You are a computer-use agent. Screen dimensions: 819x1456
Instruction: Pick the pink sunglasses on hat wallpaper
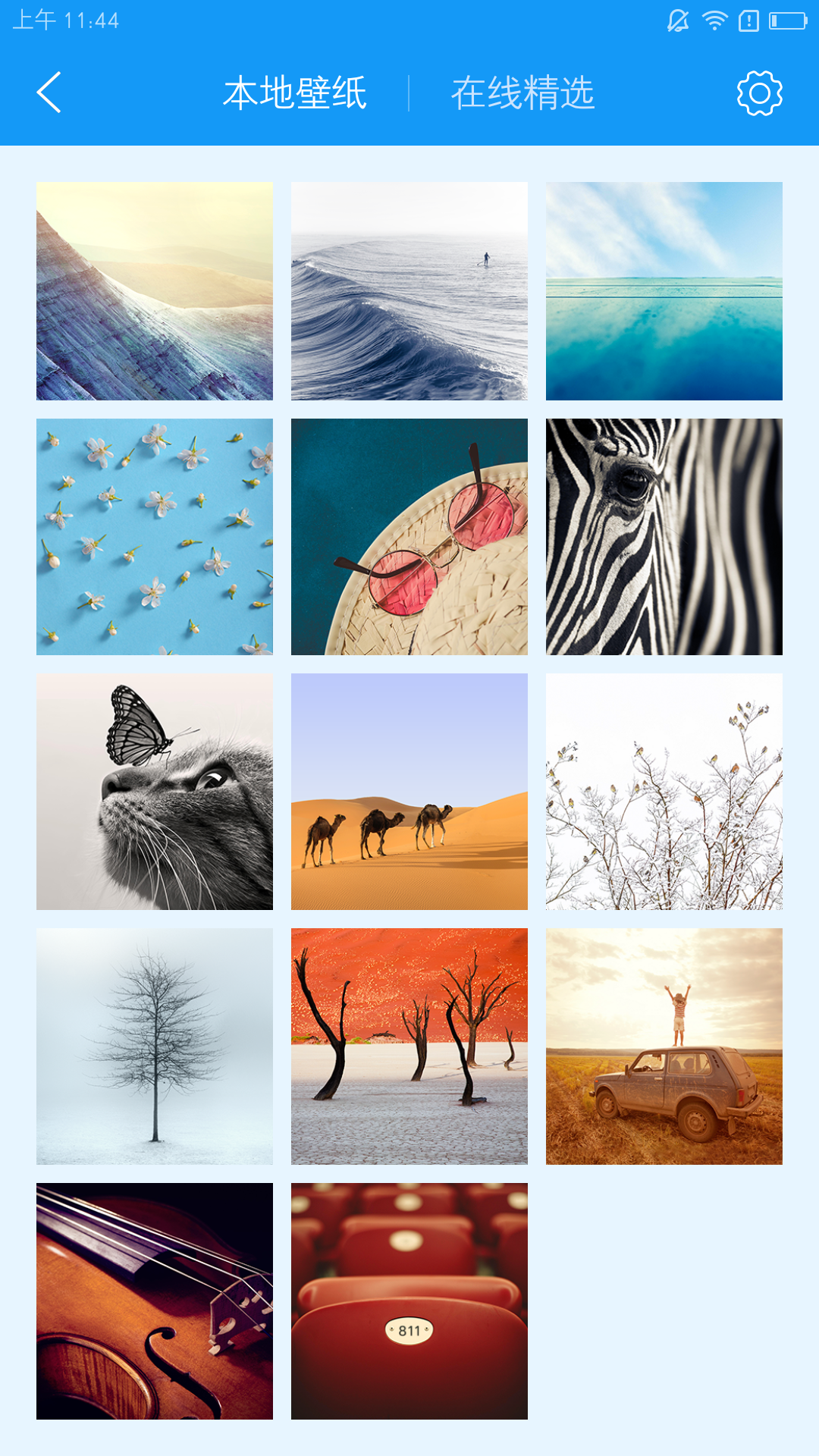(409, 537)
